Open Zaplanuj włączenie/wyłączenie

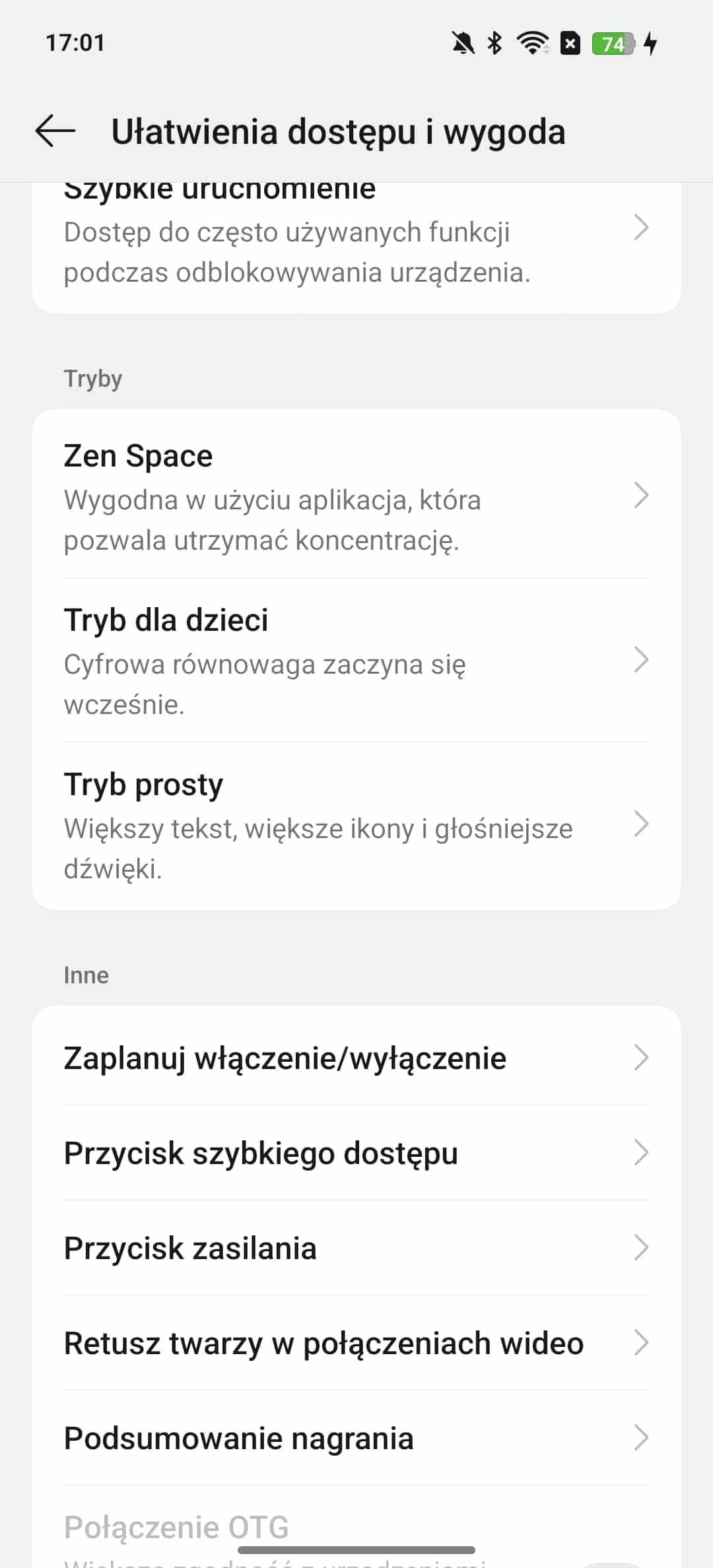pyautogui.click(x=356, y=1058)
